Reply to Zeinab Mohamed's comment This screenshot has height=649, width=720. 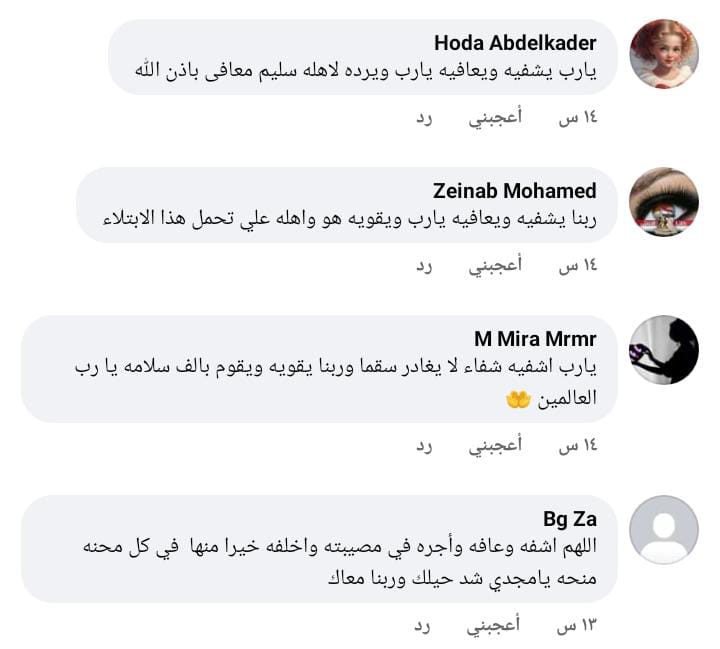tap(425, 265)
